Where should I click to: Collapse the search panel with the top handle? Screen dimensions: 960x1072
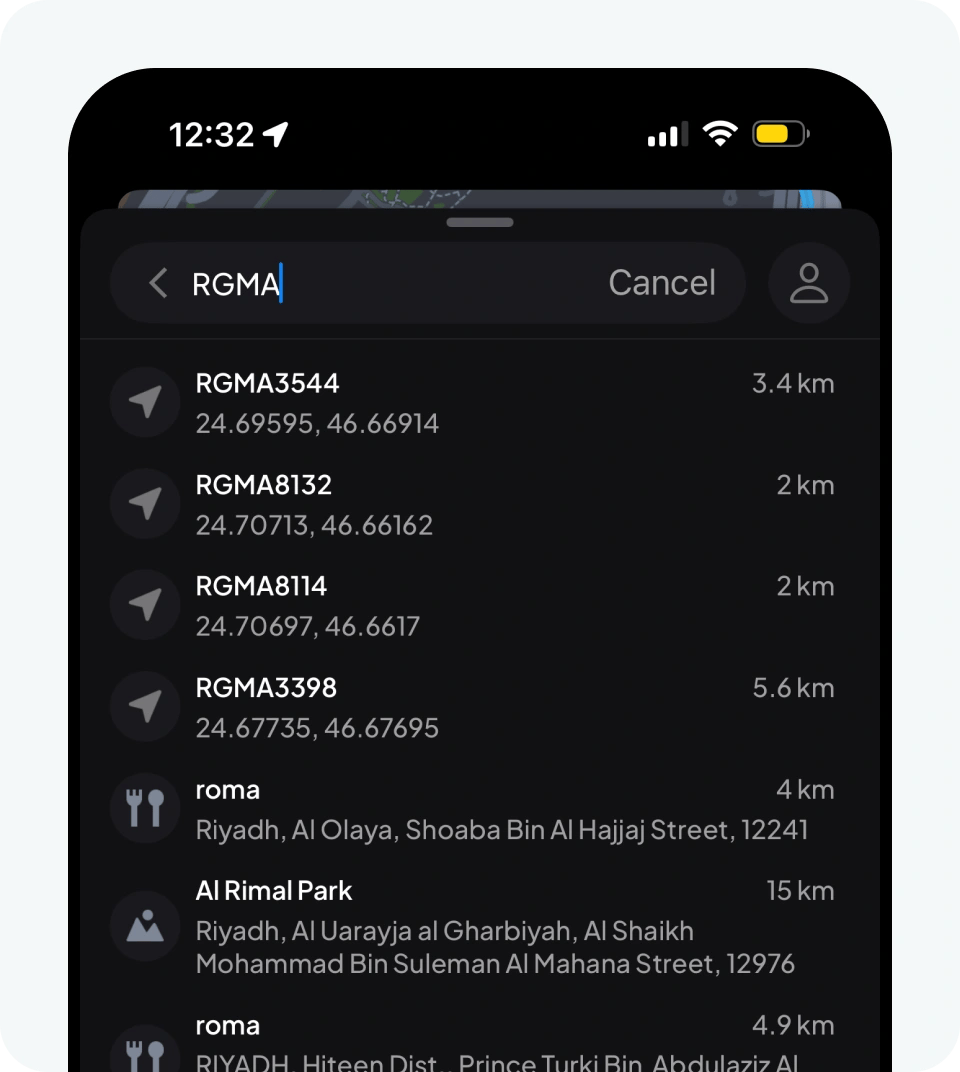(479, 222)
